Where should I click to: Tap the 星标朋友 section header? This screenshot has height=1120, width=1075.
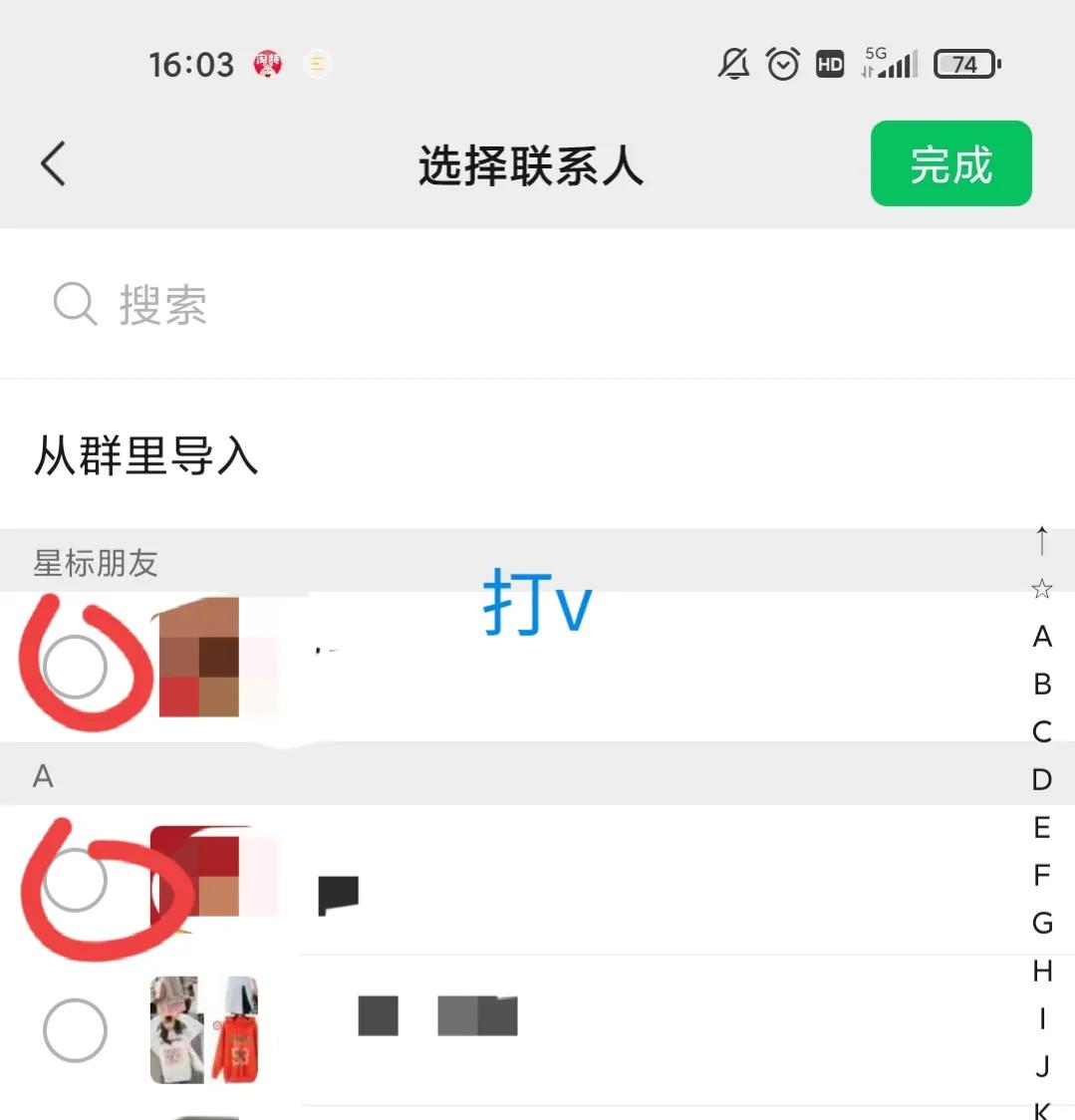click(x=95, y=562)
